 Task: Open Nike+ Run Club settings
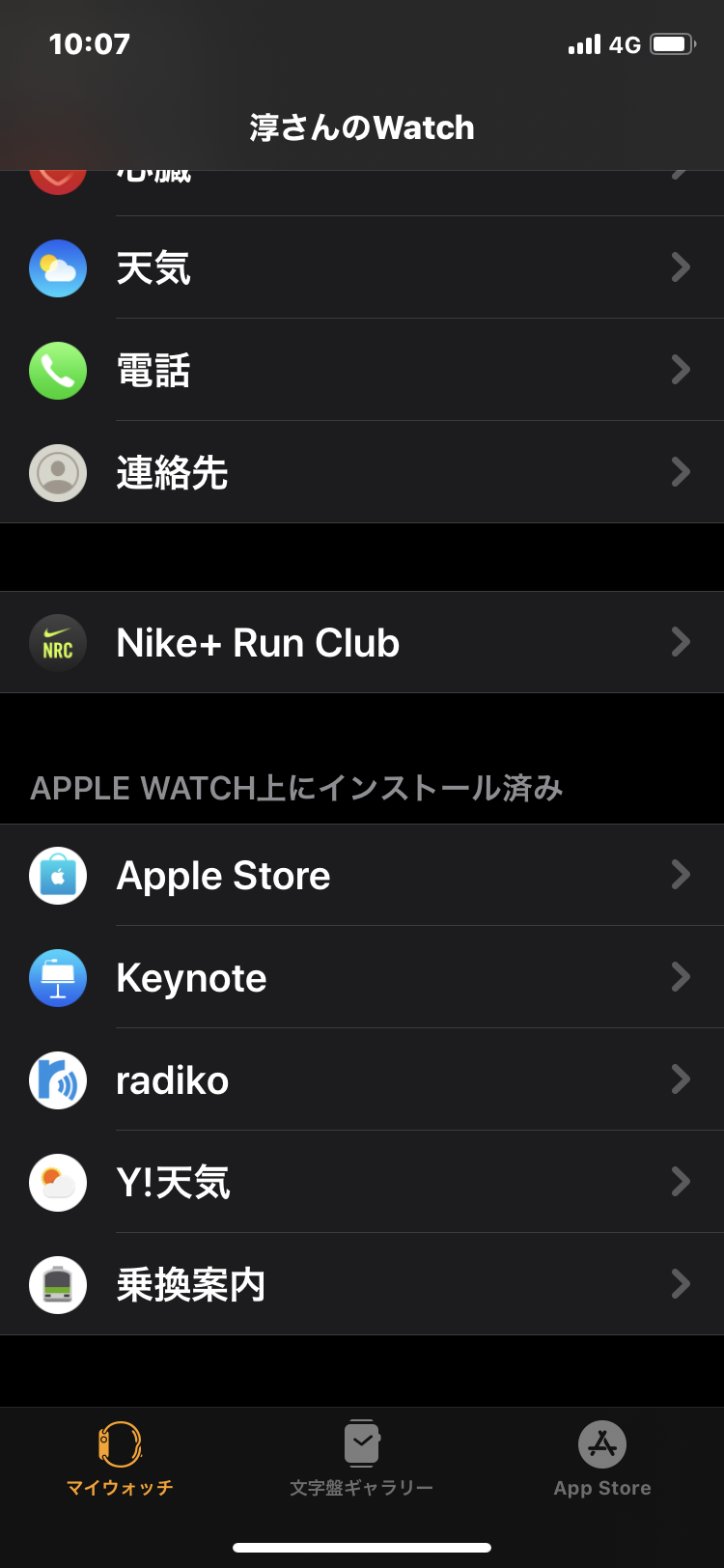362,643
